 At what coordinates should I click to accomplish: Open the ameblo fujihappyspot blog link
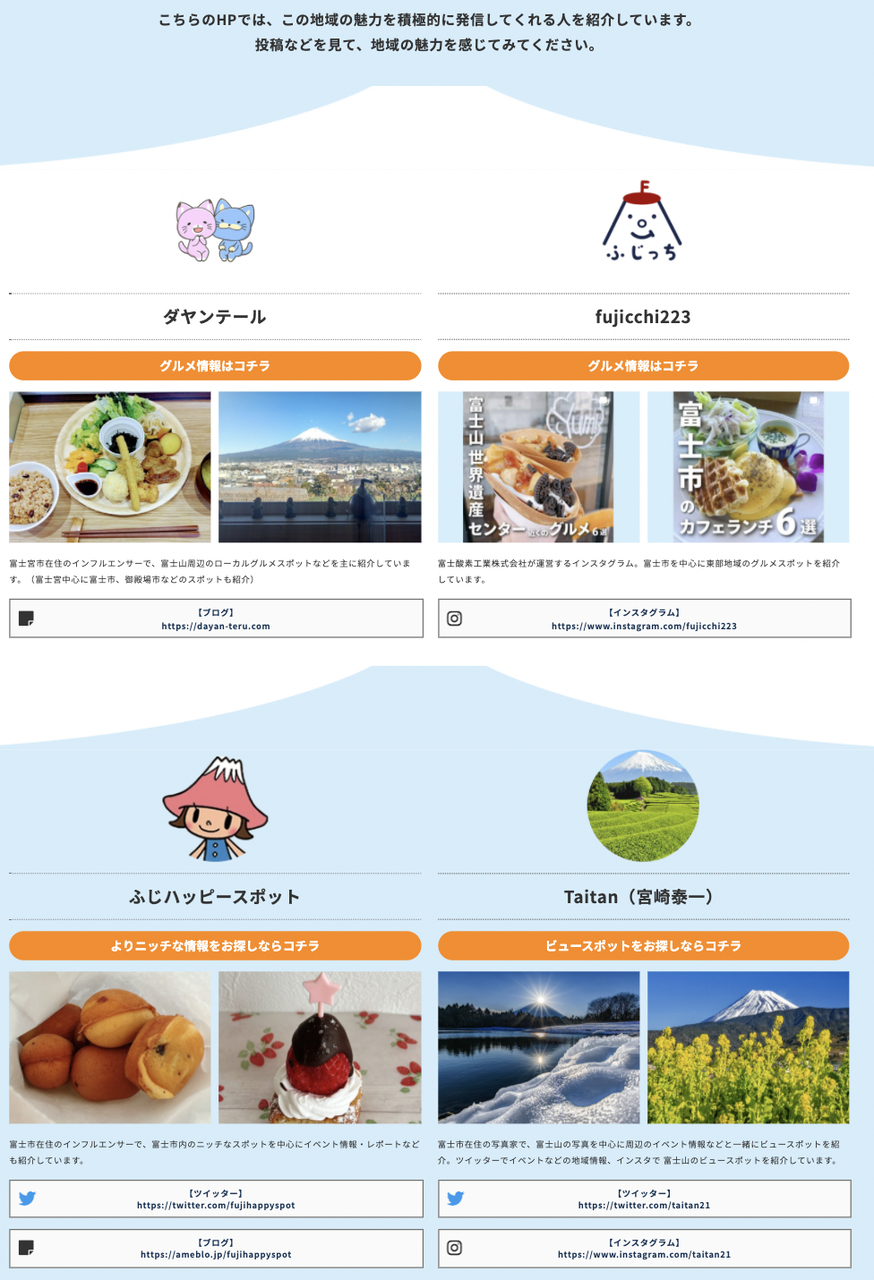pos(216,1248)
